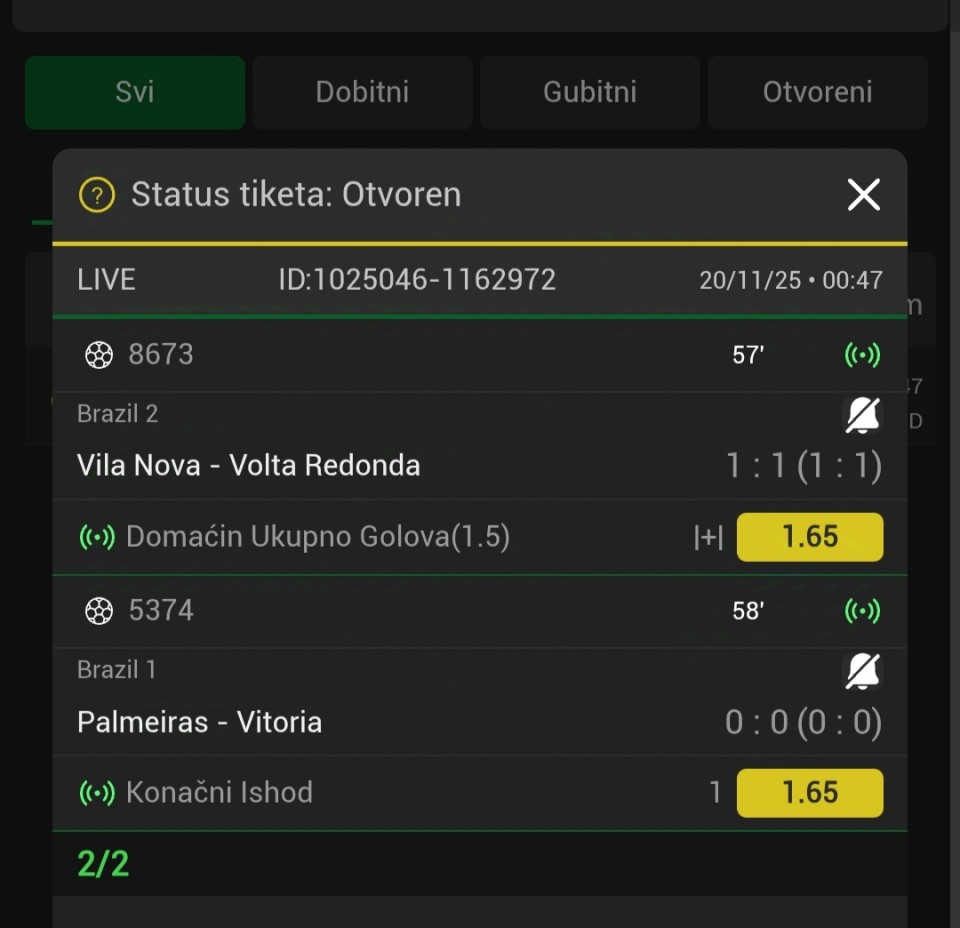960x928 pixels.
Task: Switch to the Svi tab
Action: point(135,93)
